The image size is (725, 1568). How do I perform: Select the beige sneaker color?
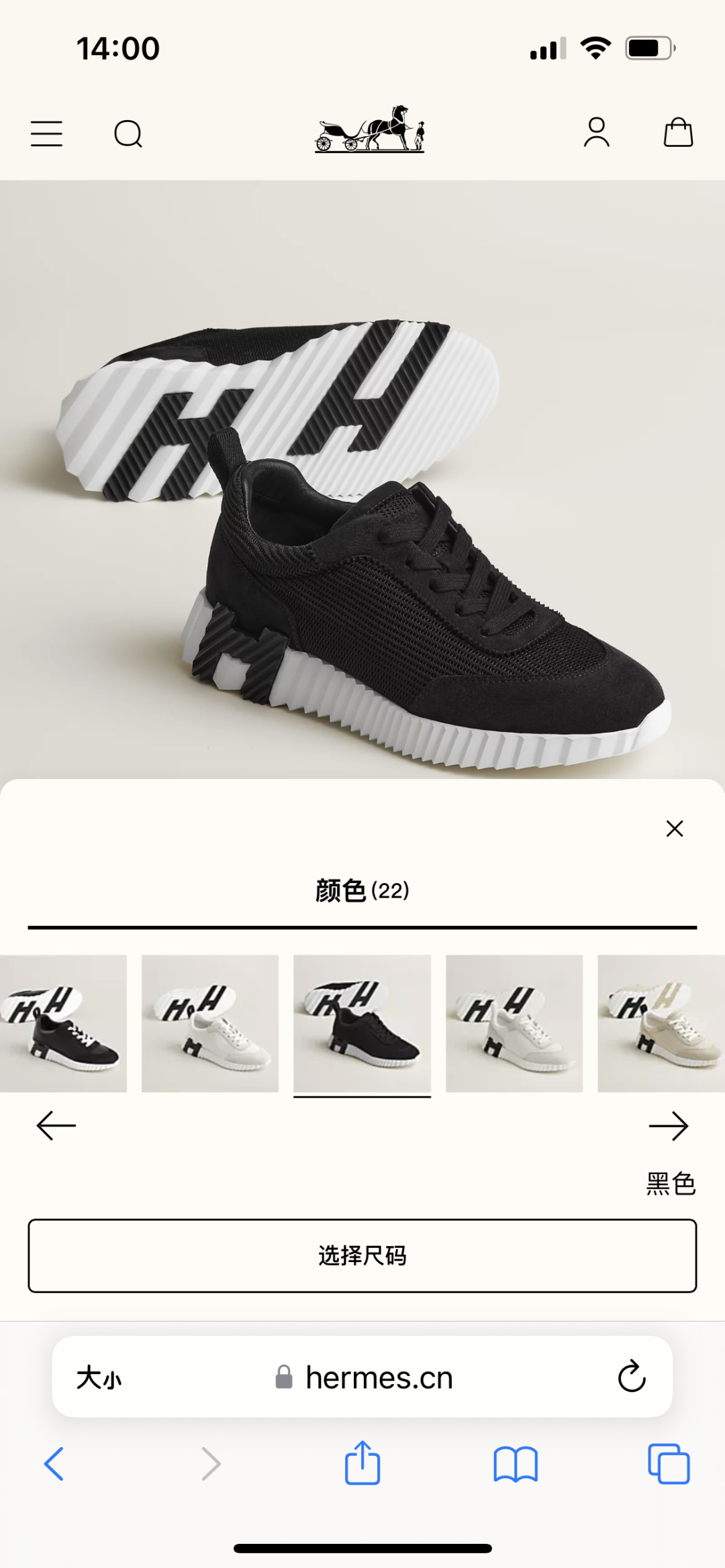coord(661,1023)
